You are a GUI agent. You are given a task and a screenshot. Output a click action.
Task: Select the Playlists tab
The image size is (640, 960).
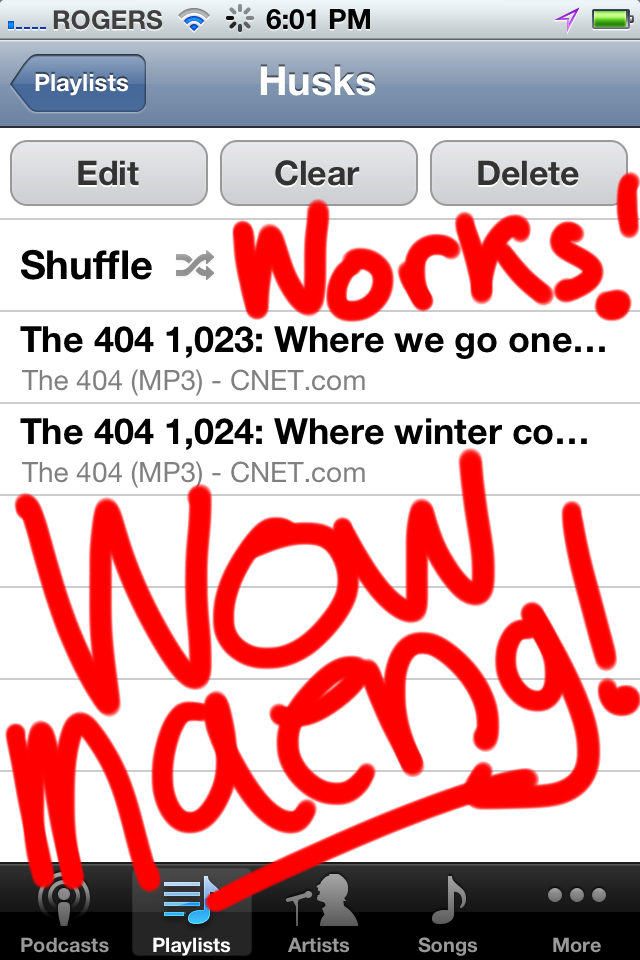pyautogui.click(x=191, y=914)
